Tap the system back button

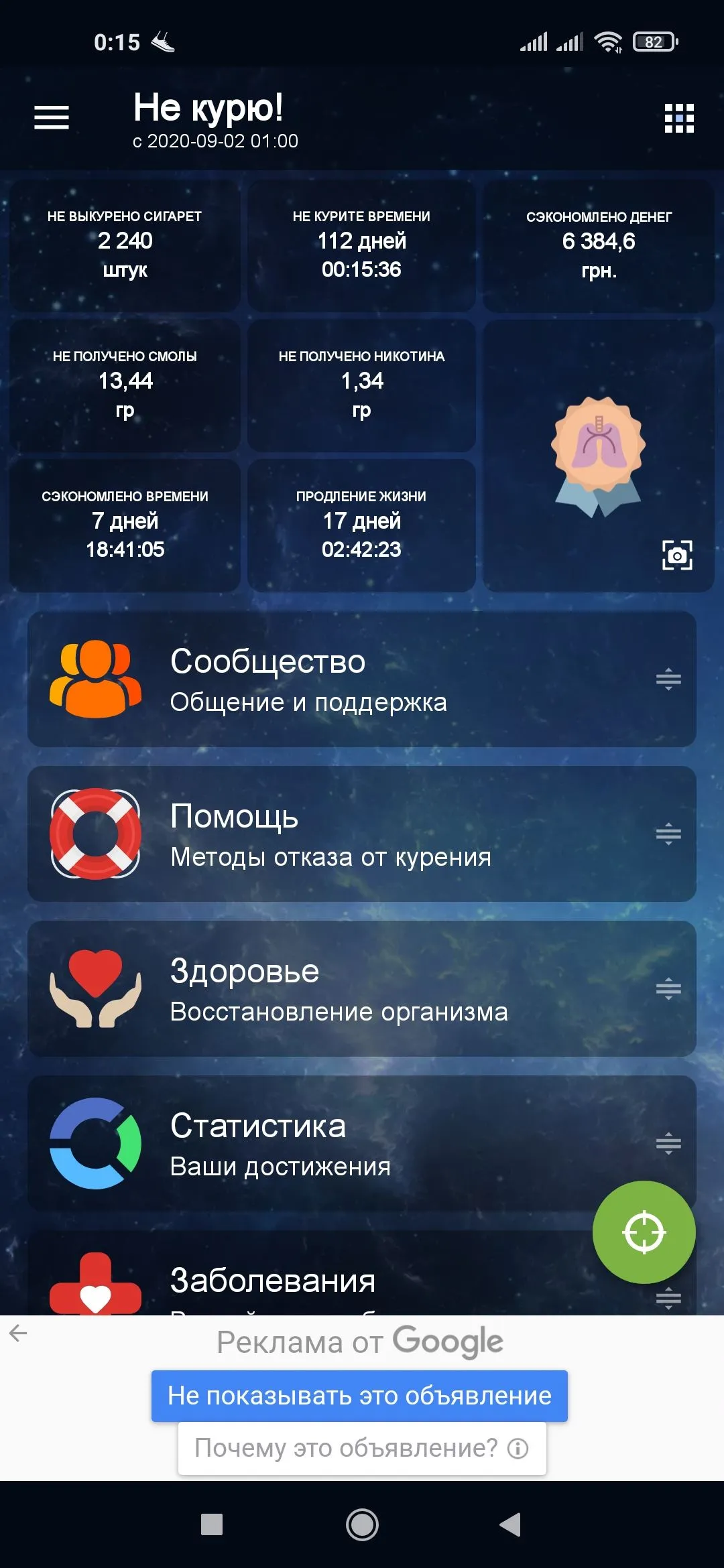tap(510, 1525)
